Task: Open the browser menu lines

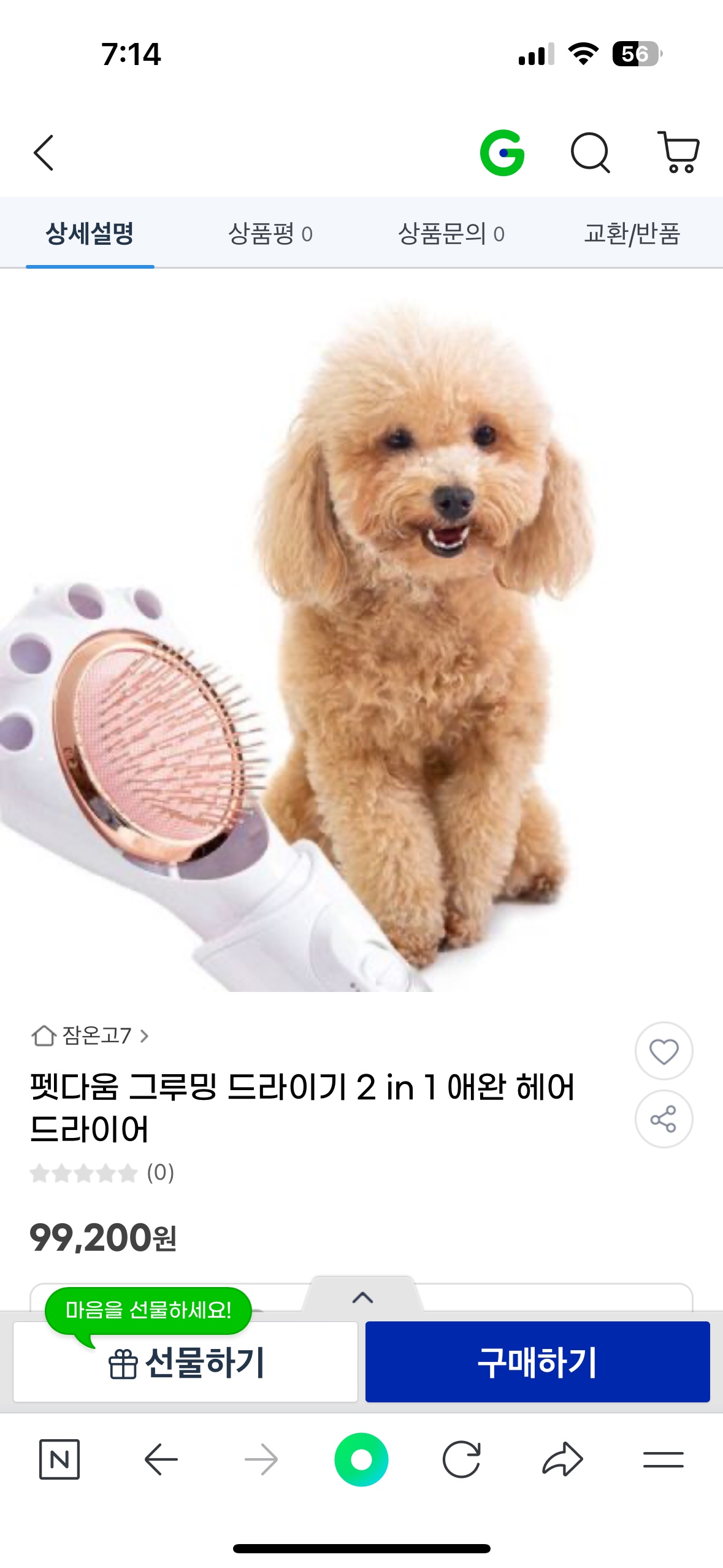Action: tap(663, 1459)
